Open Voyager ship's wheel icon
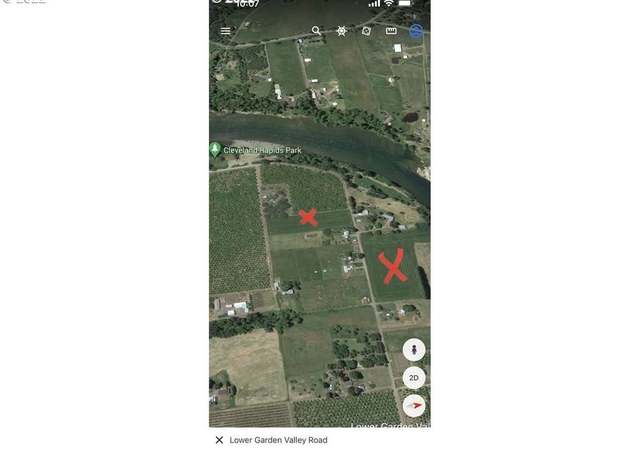 342,31
